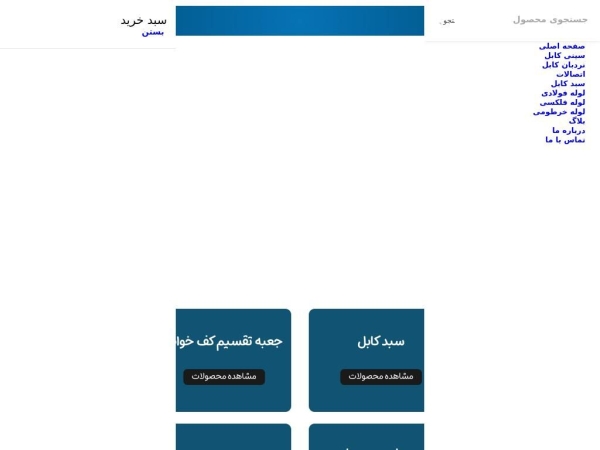600x450 pixels.
Task: Go to سینی کابل category
Action: [565, 55]
